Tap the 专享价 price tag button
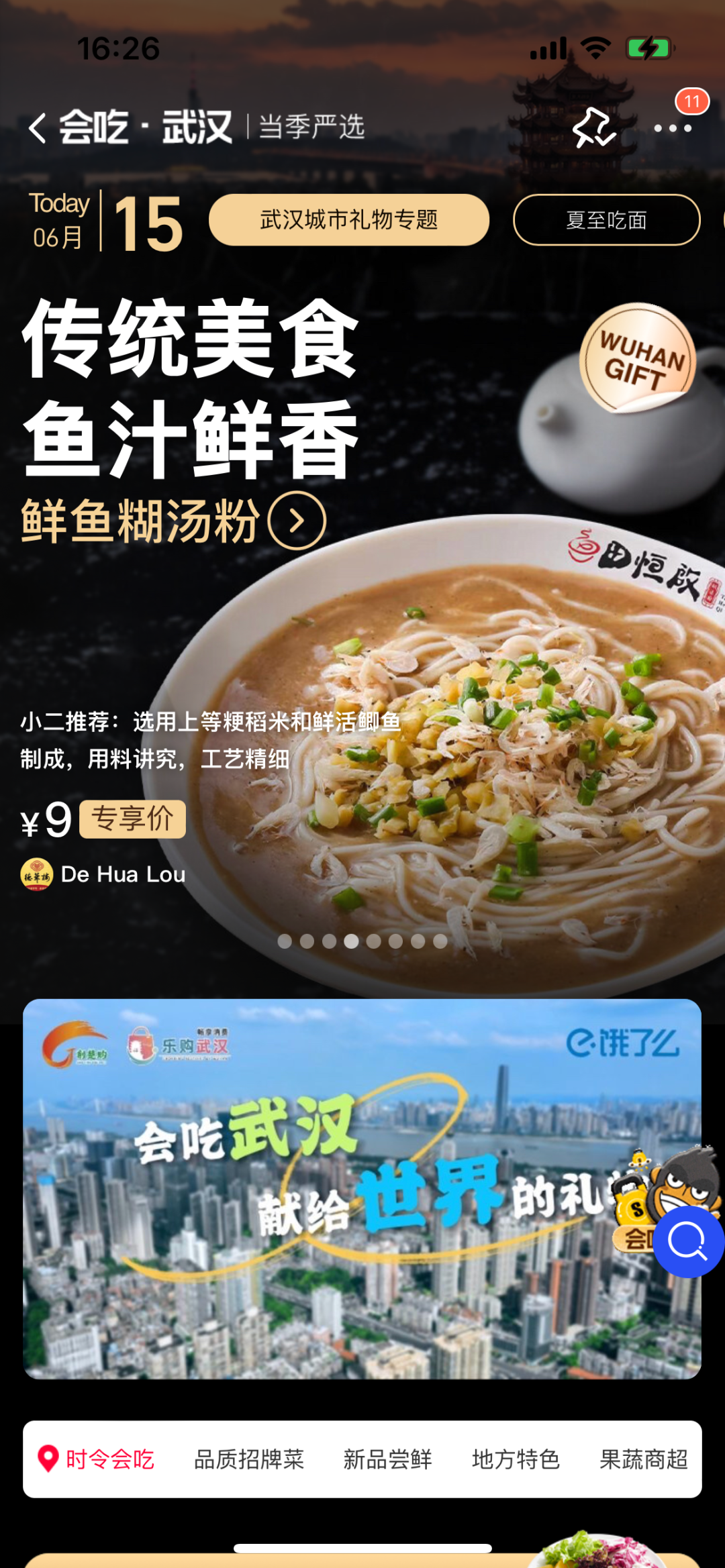This screenshot has width=725, height=1568. coord(132,819)
